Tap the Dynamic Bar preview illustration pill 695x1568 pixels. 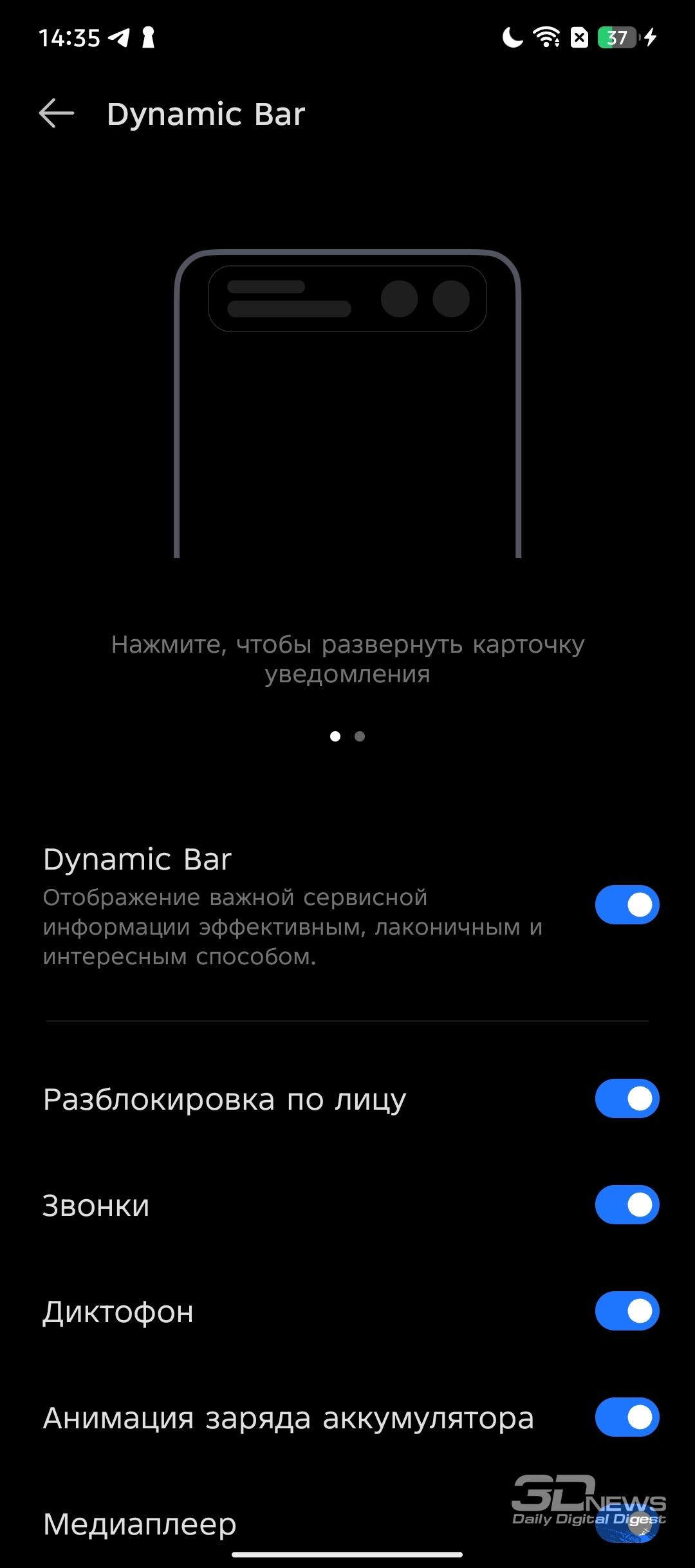pos(347,299)
